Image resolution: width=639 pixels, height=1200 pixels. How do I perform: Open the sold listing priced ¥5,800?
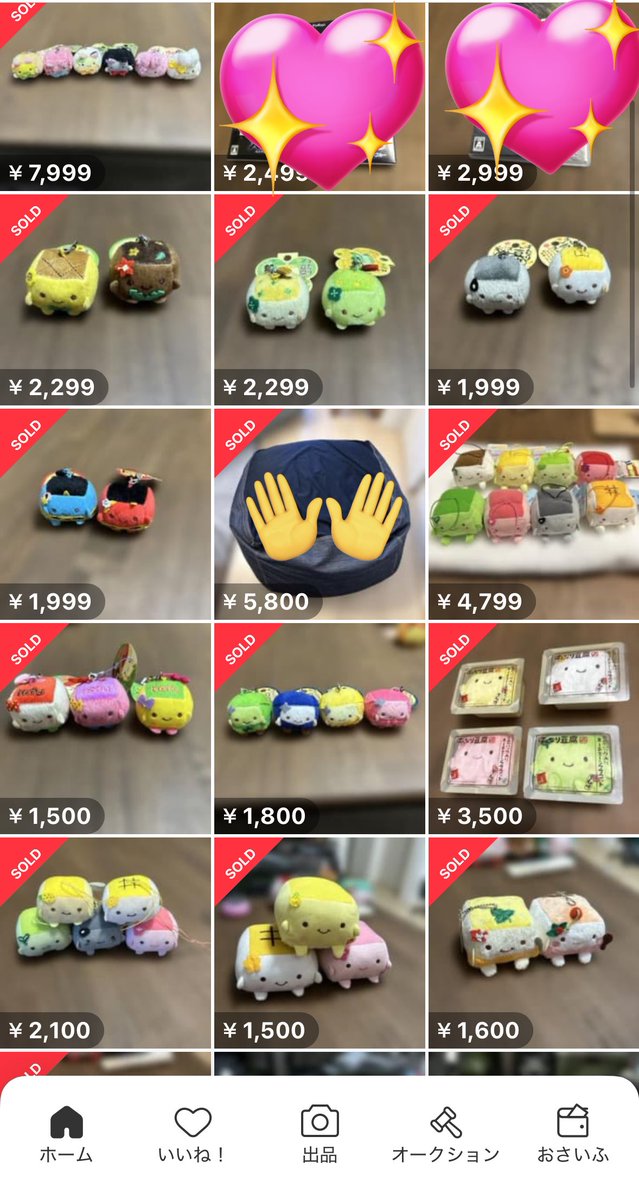click(x=319, y=513)
